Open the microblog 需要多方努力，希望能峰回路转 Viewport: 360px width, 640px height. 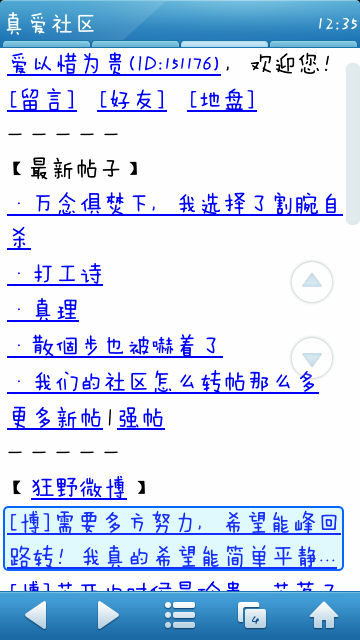coord(173,539)
